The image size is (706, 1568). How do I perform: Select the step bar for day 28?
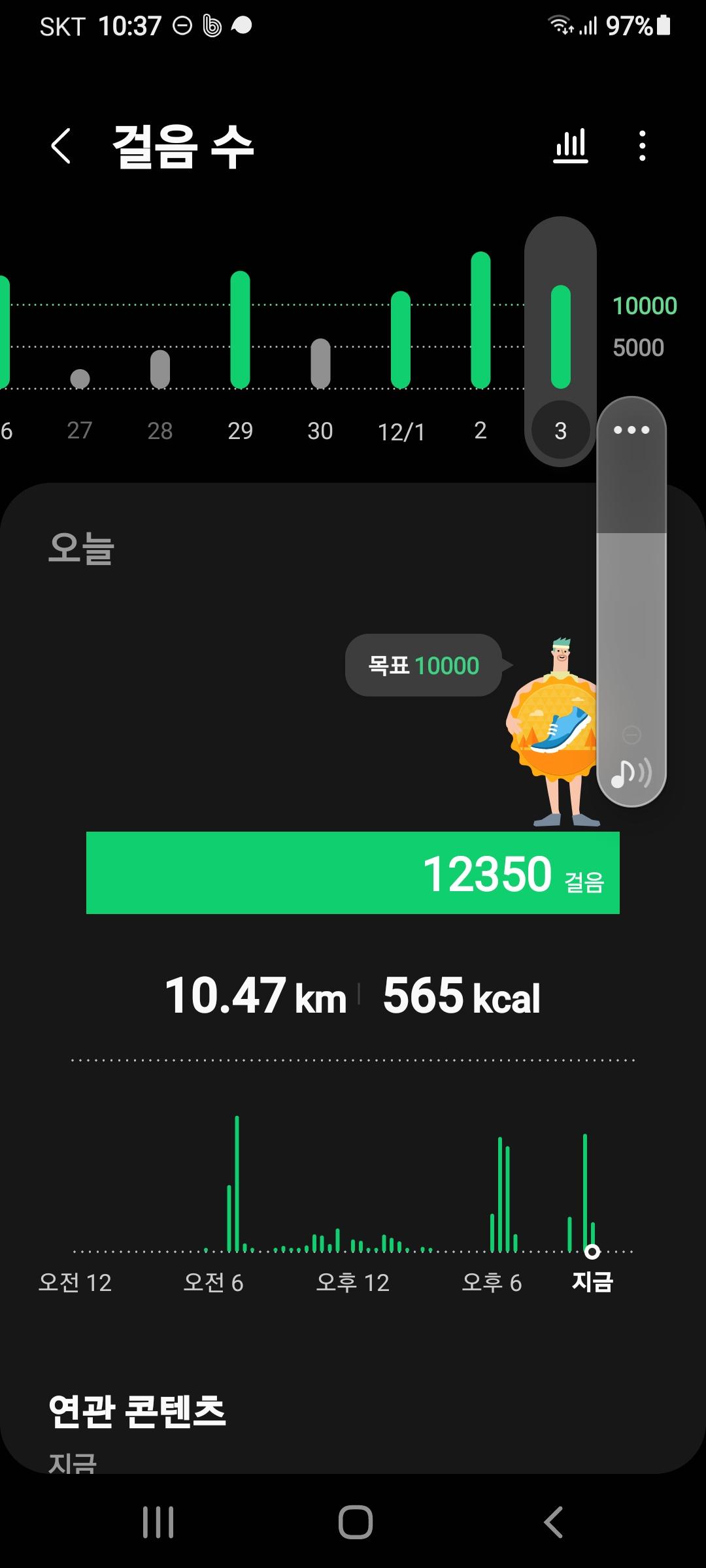pos(160,369)
